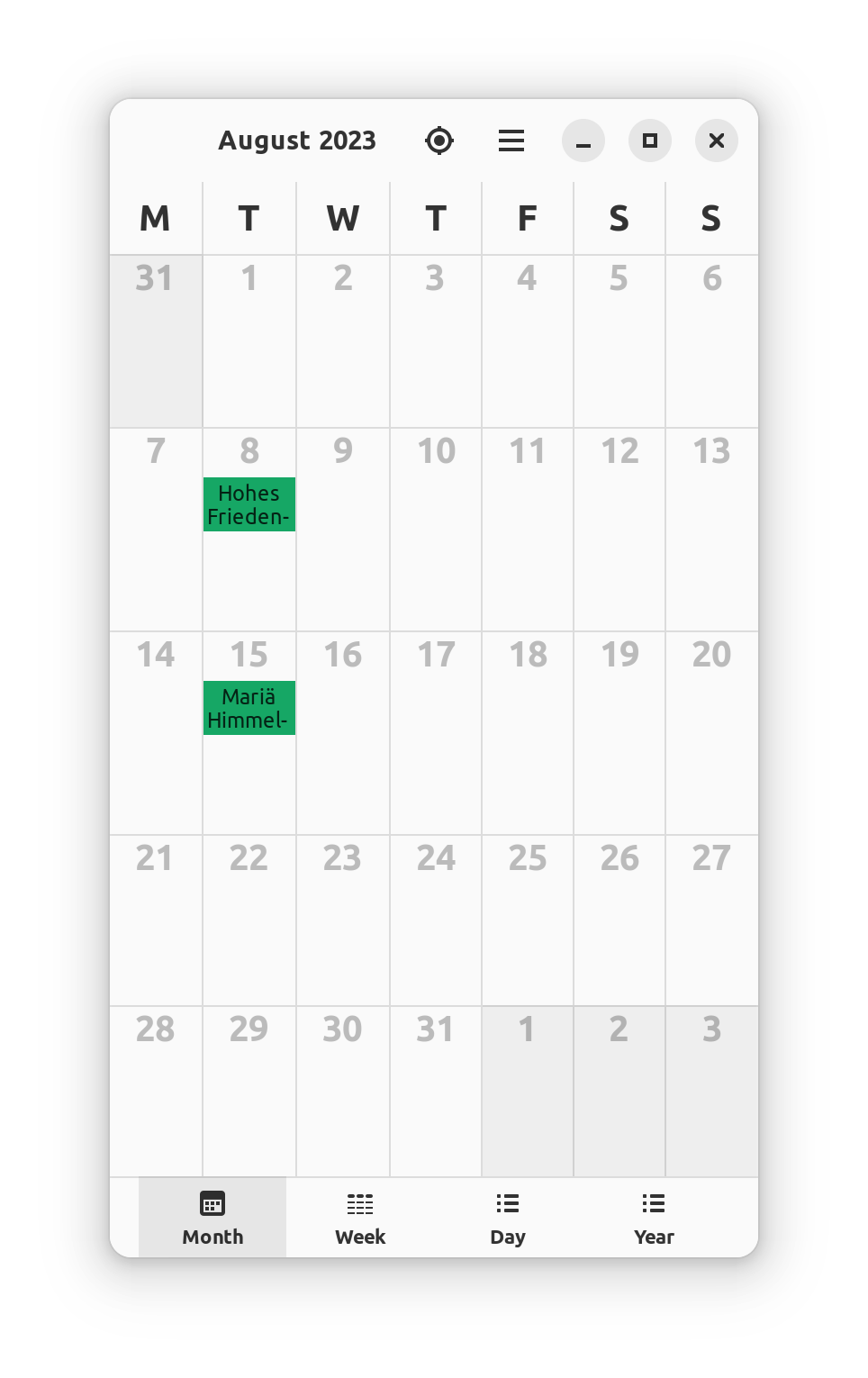The image size is (868, 1378).
Task: Tap the August 2023 header title
Action: pos(297,141)
